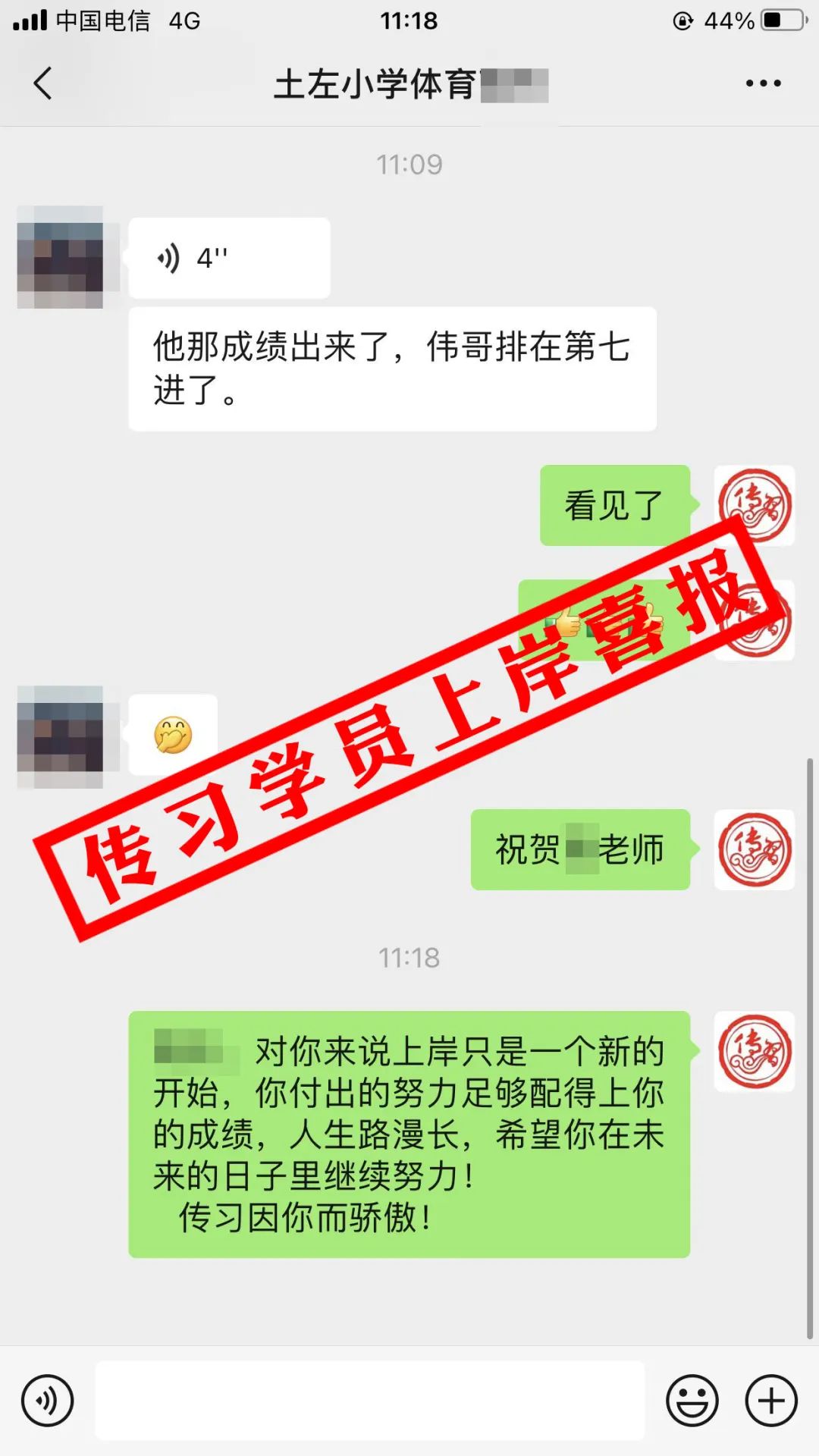Play the 4-second voice message
The width and height of the screenshot is (819, 1456).
coord(229,258)
